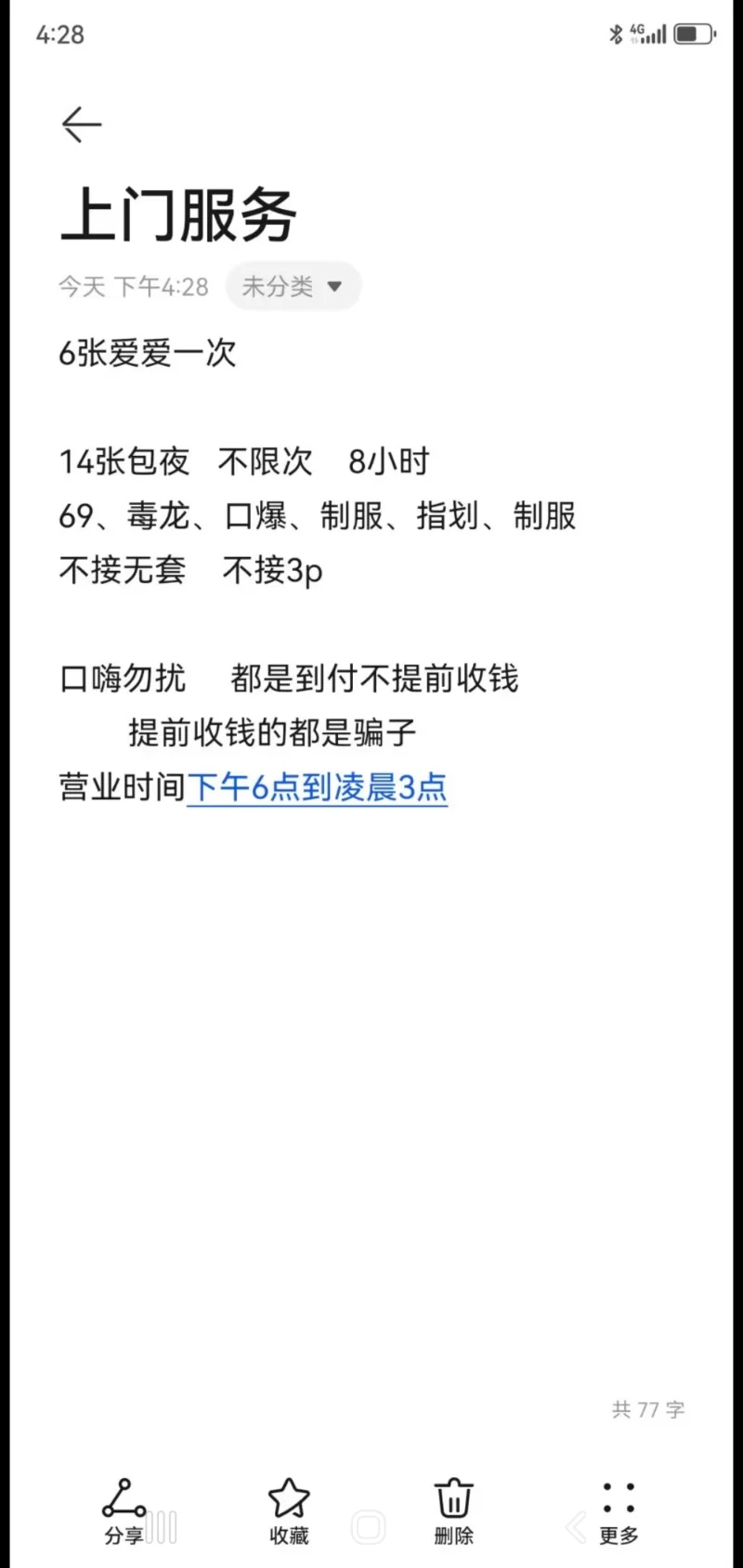Tap the 共77字 word count label
Viewport: 743px width, 1568px height.
click(x=648, y=1410)
